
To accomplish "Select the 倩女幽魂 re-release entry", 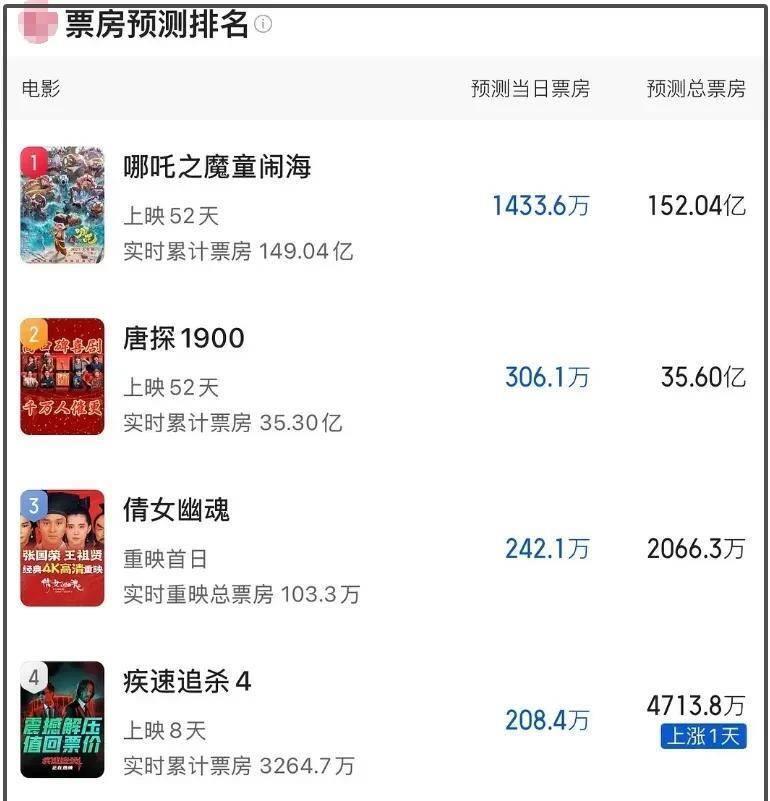I will click(x=176, y=511).
